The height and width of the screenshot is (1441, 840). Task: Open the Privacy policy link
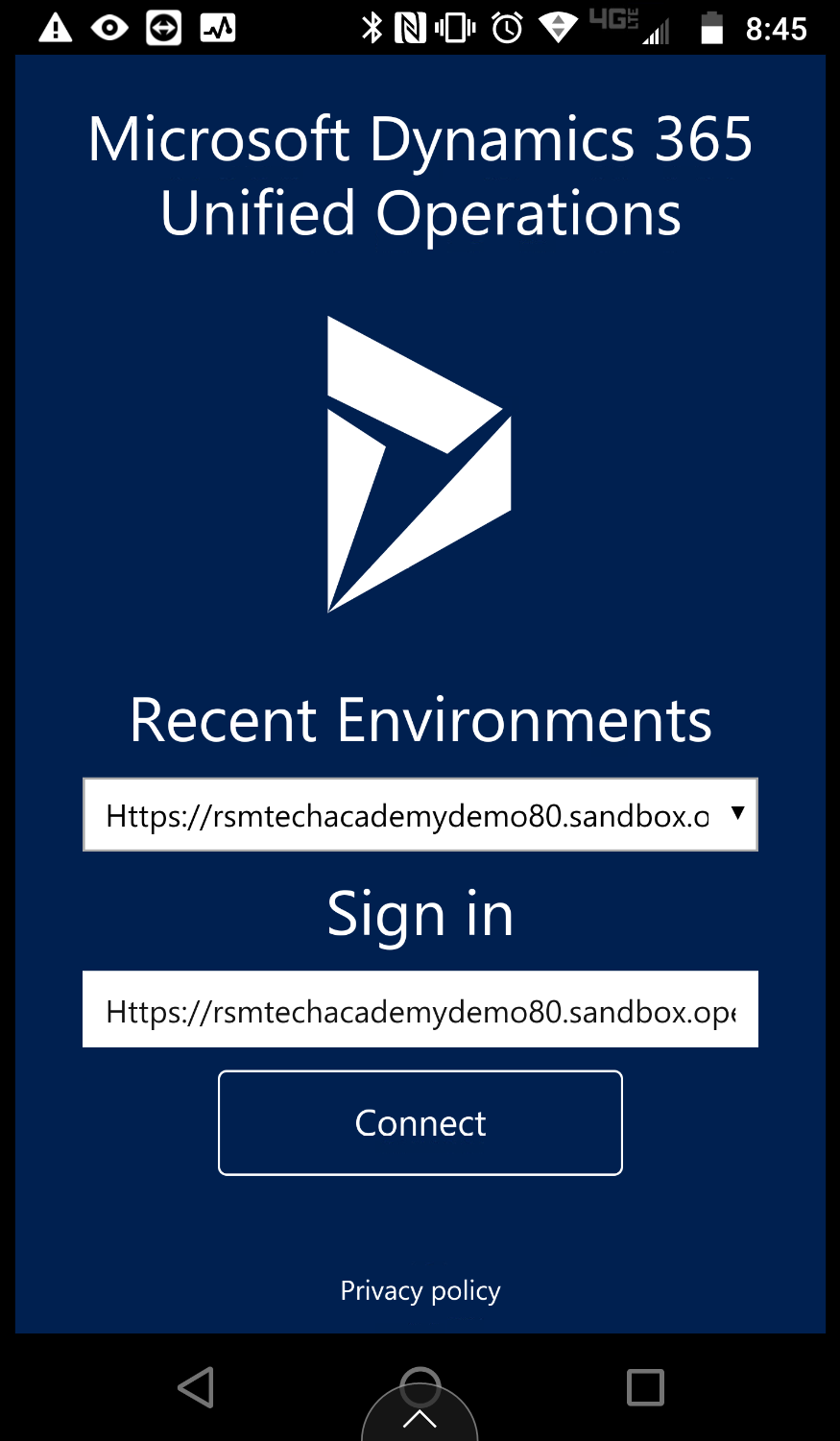click(x=420, y=1290)
